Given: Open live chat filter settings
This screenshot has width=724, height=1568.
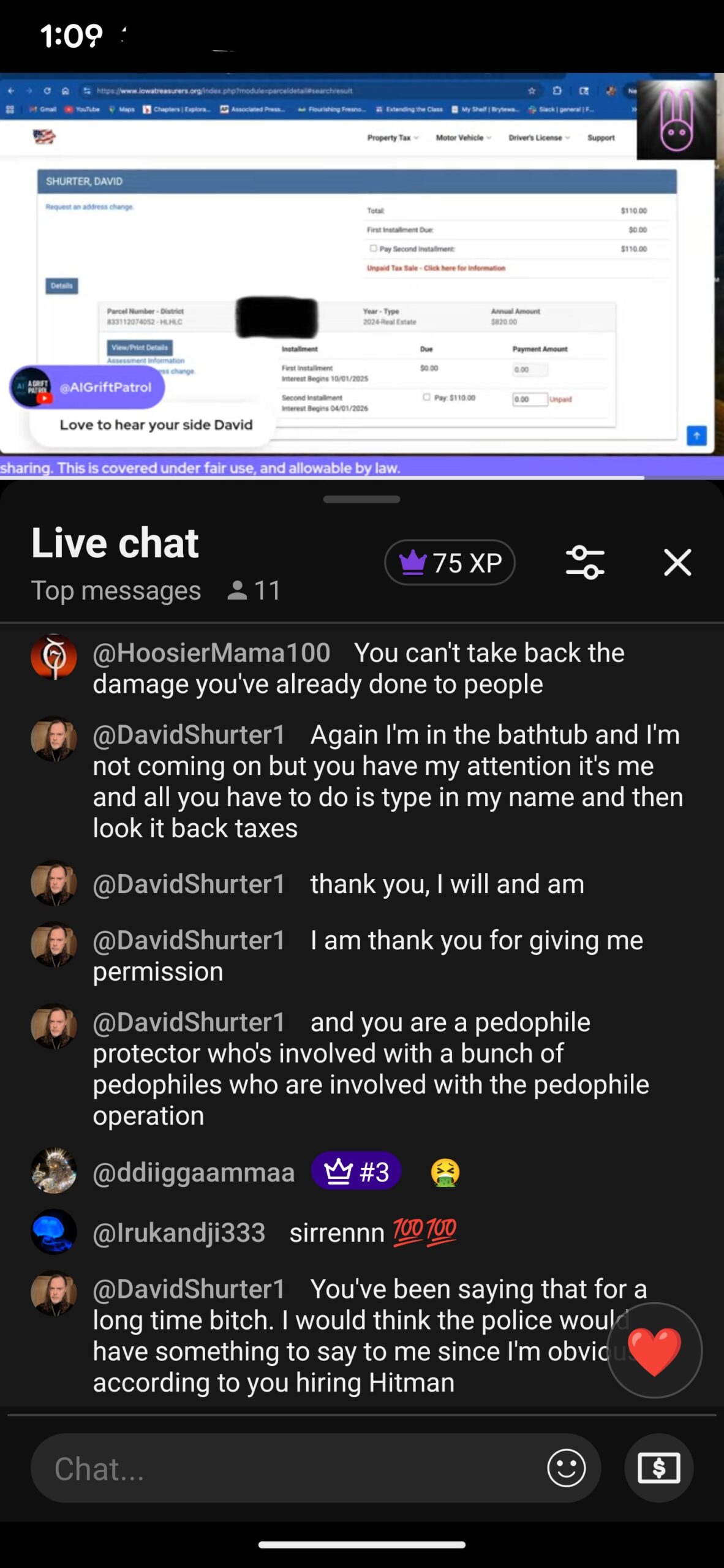Looking at the screenshot, I should 585,562.
